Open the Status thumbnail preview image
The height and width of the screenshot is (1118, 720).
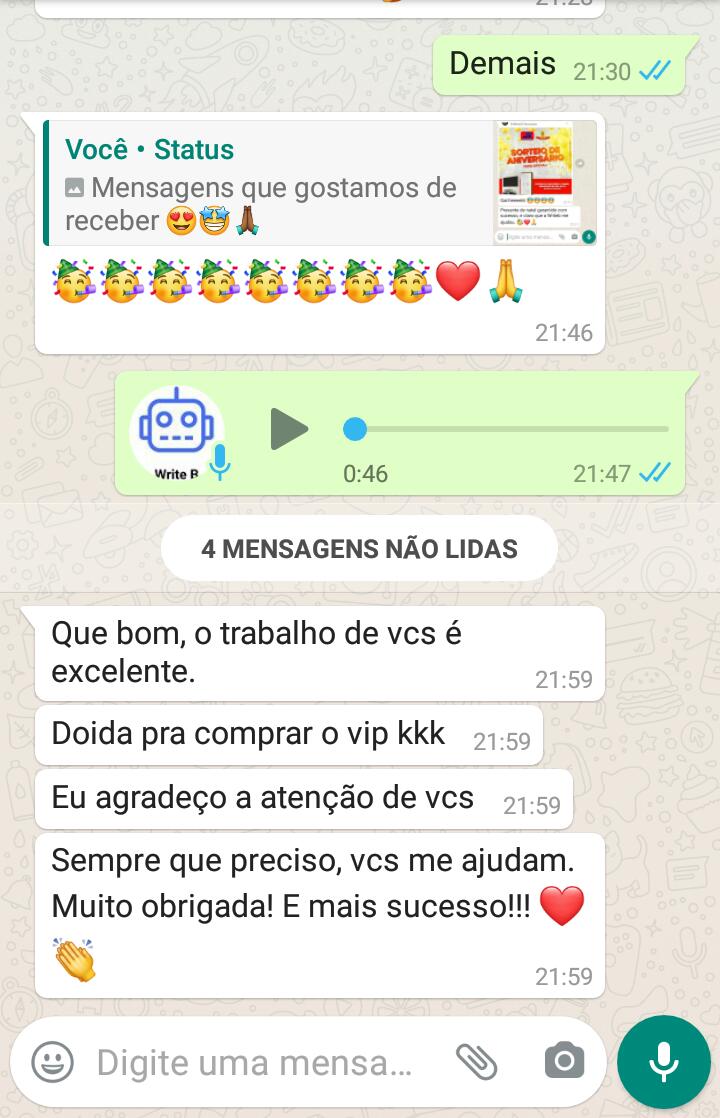(x=541, y=183)
